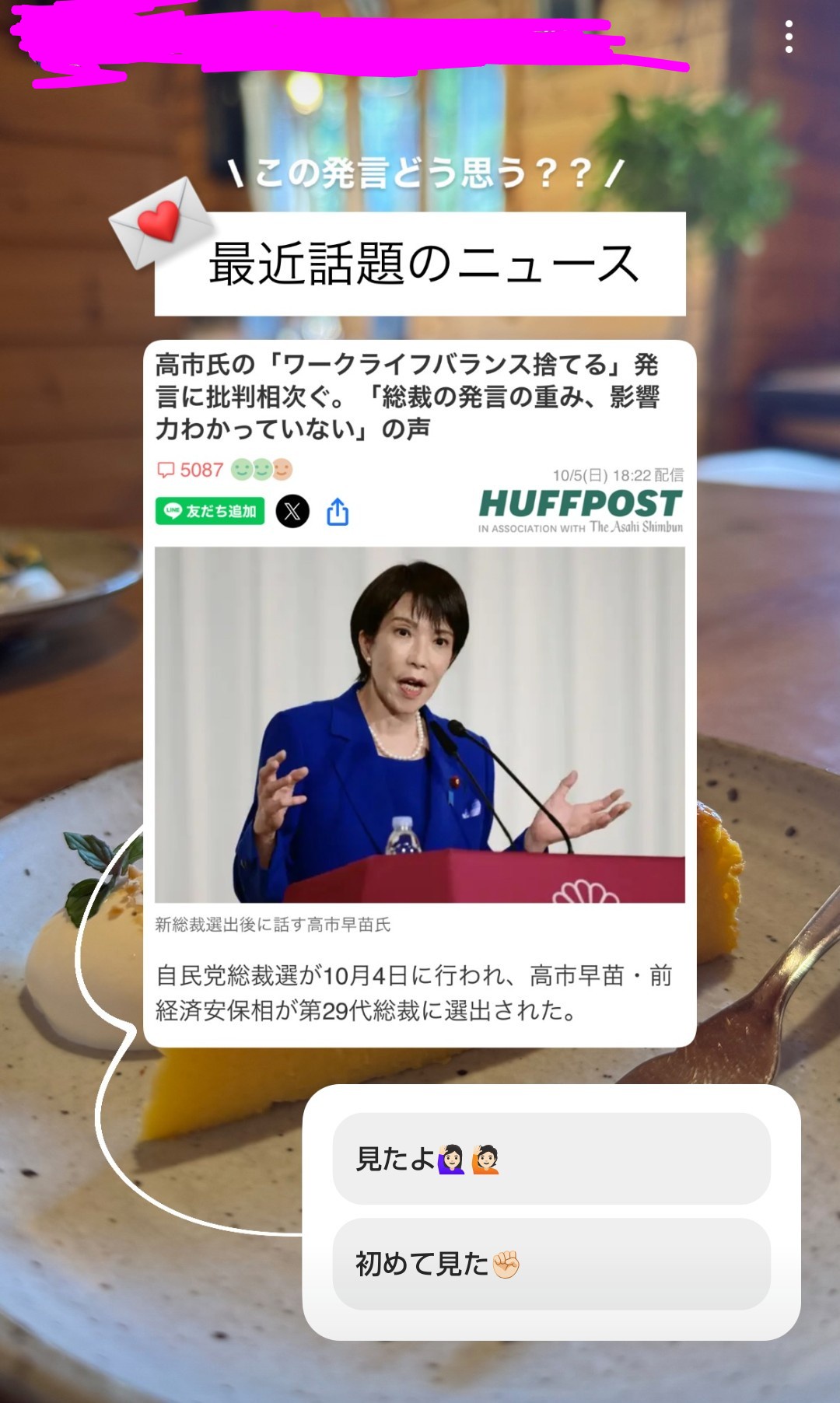Viewport: 840px width, 1403px height.
Task: Open the story overflow menu
Action: [x=789, y=37]
